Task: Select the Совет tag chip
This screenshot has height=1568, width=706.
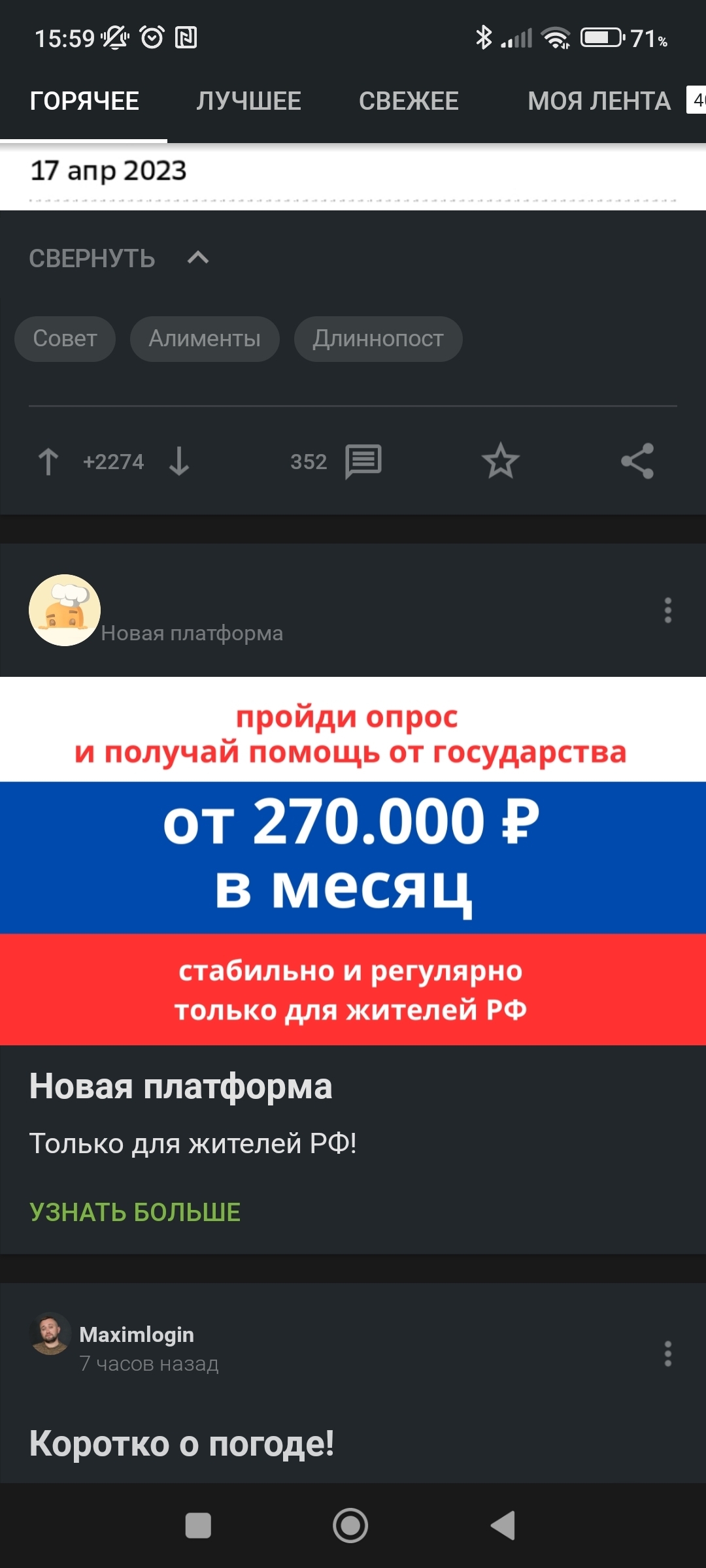Action: point(65,338)
